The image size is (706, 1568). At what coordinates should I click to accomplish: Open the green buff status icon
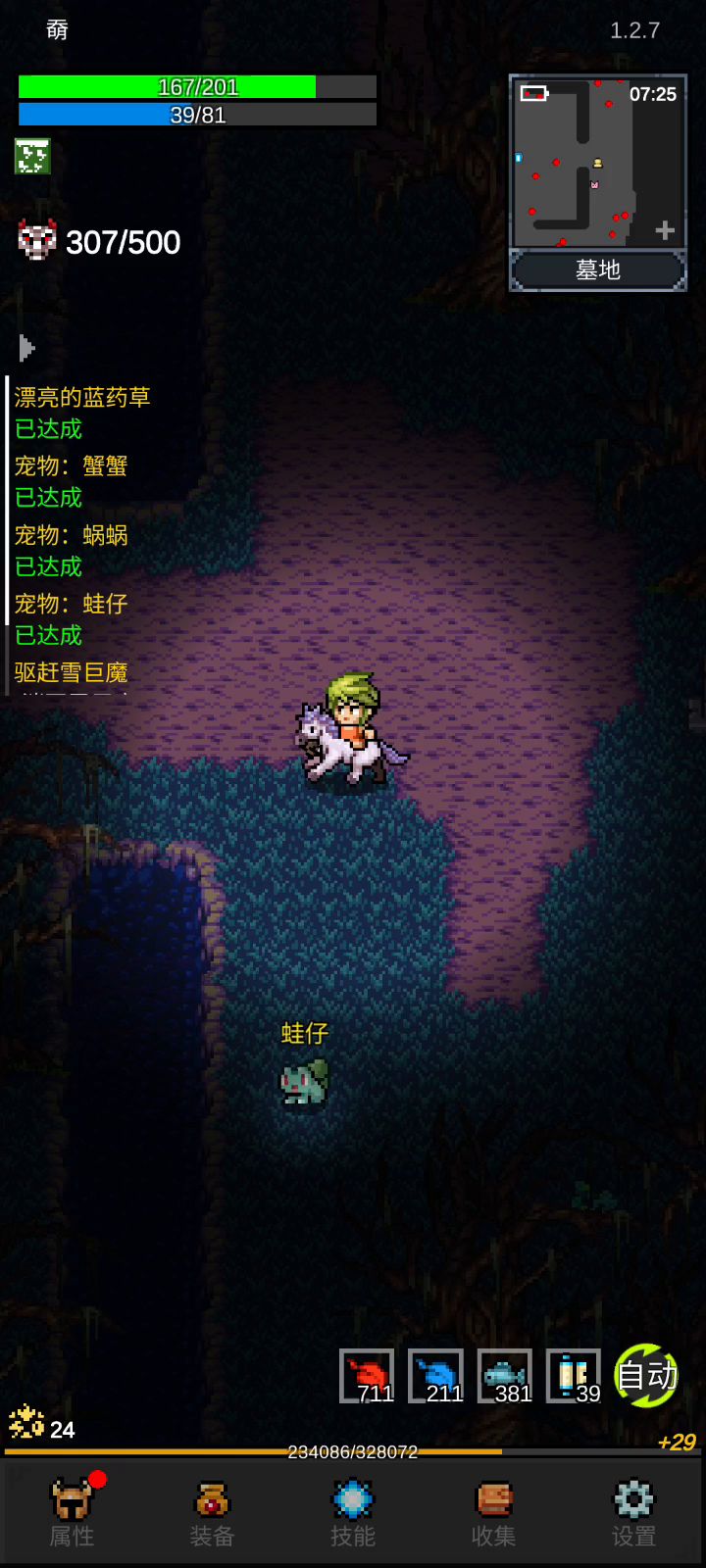click(x=32, y=157)
